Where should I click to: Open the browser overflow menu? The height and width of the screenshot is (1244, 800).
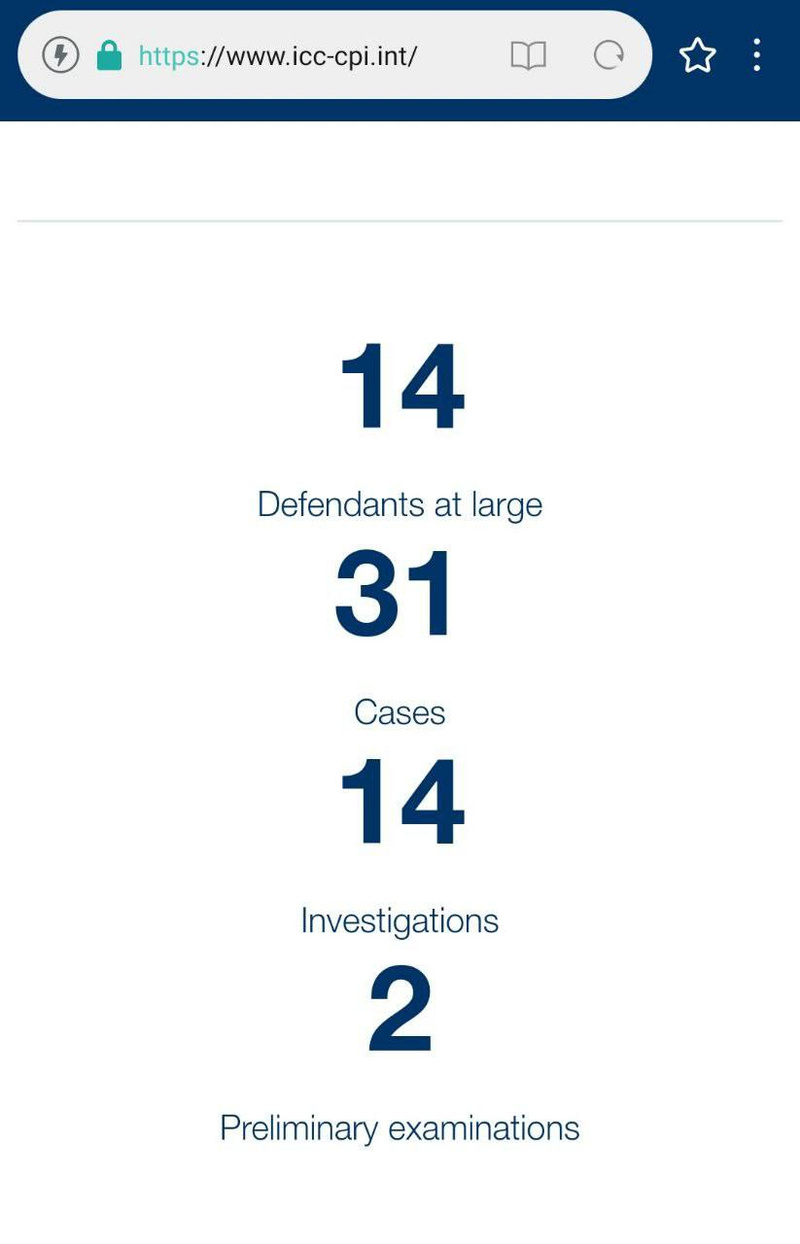pos(757,56)
